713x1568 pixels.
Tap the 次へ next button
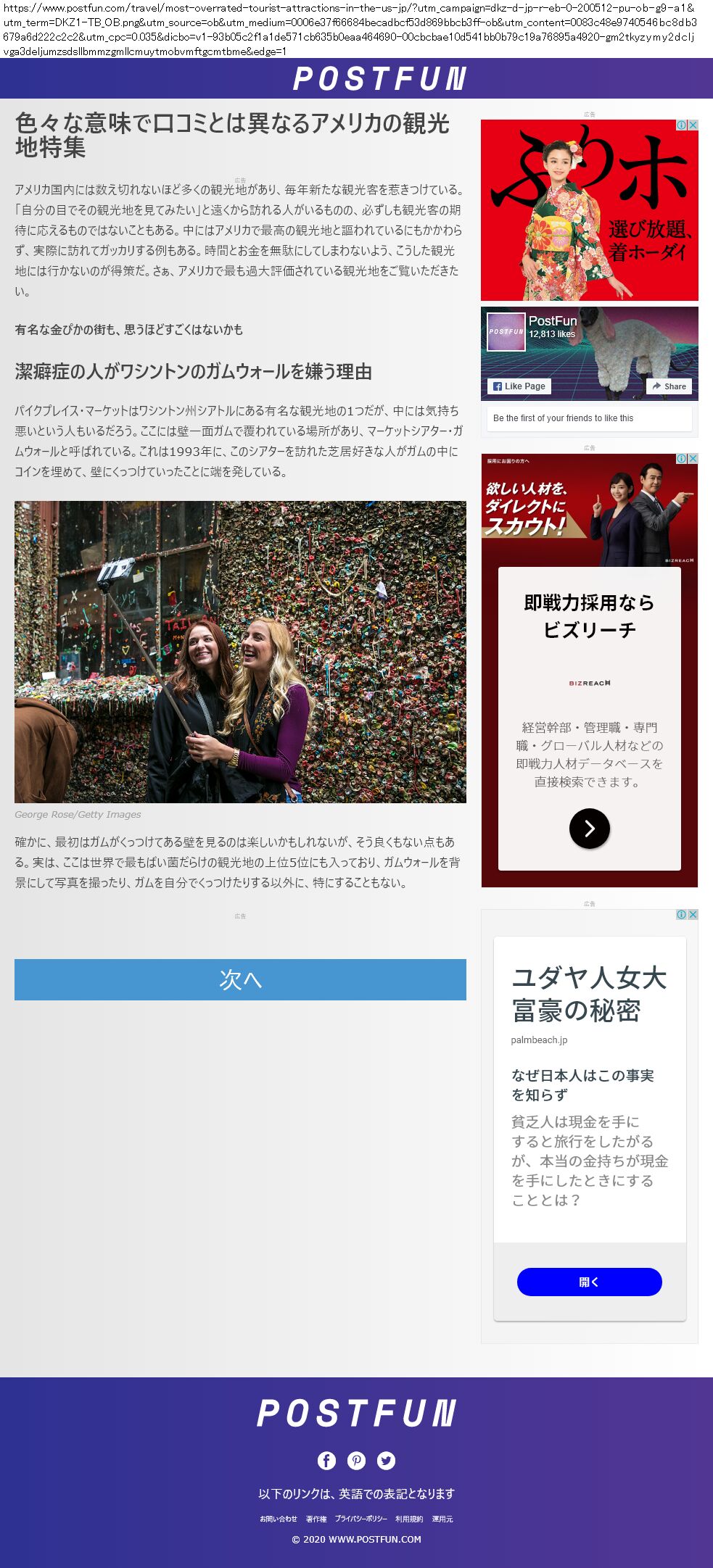pyautogui.click(x=240, y=979)
